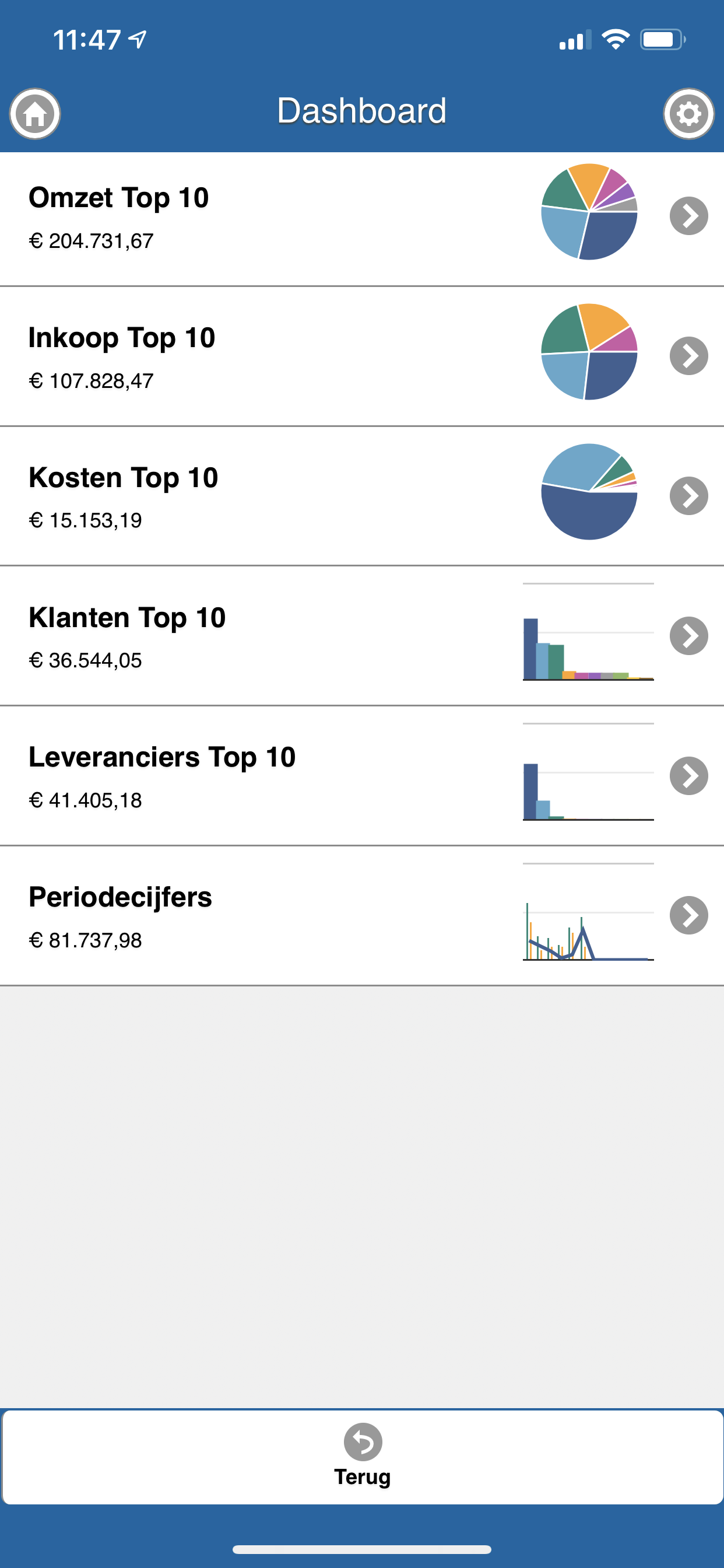Screen dimensions: 724x1568
Task: View Periodecijfers figures
Action: 688,915
